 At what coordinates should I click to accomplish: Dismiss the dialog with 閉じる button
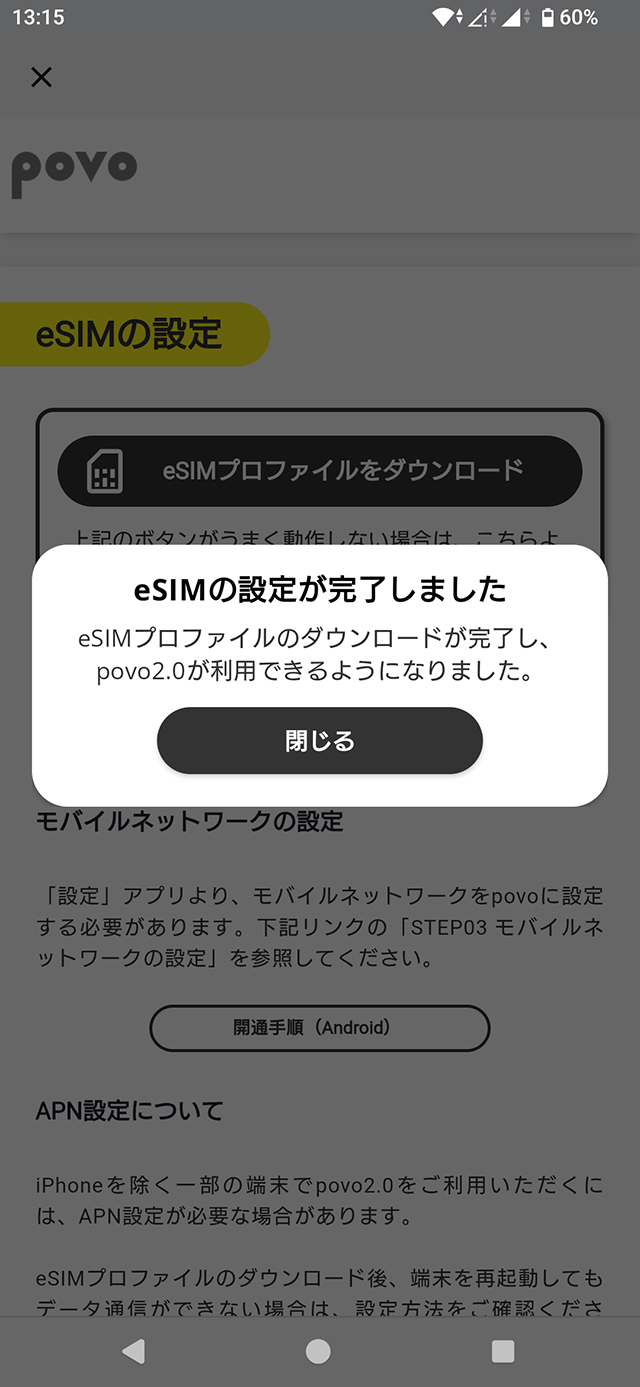click(320, 741)
